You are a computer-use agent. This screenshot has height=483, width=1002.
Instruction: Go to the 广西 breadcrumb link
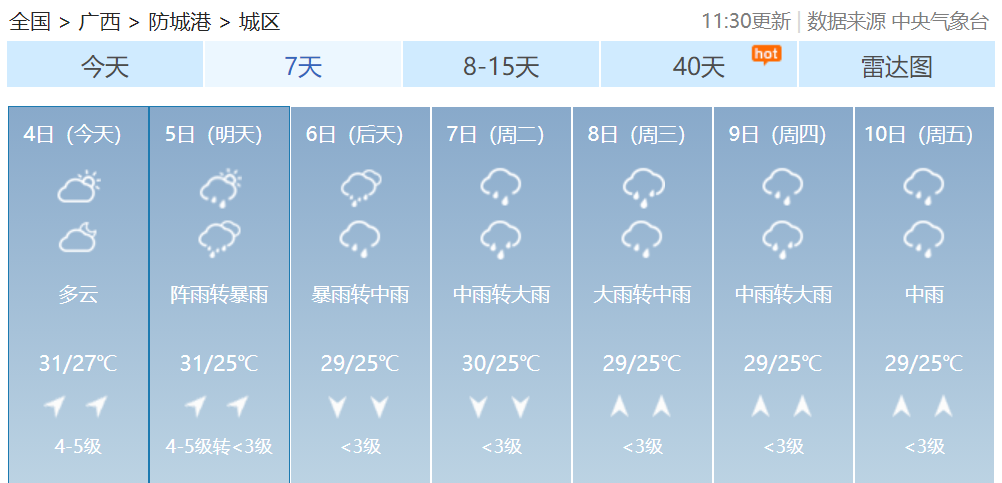pyautogui.click(x=99, y=21)
